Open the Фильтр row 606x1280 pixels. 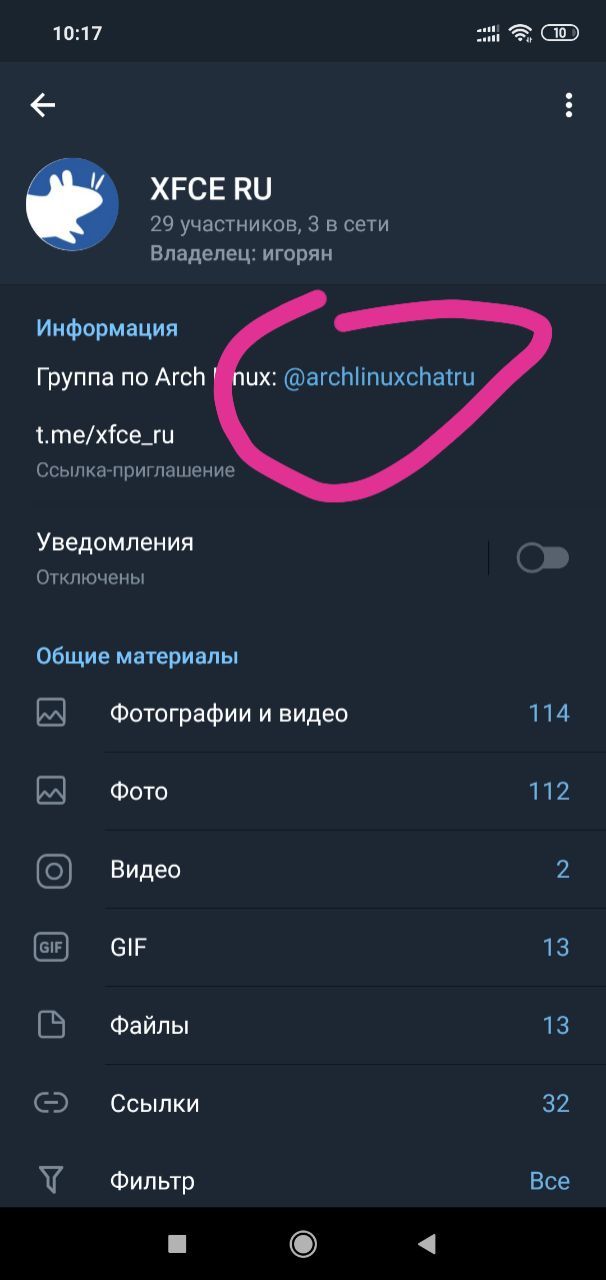tap(303, 1181)
